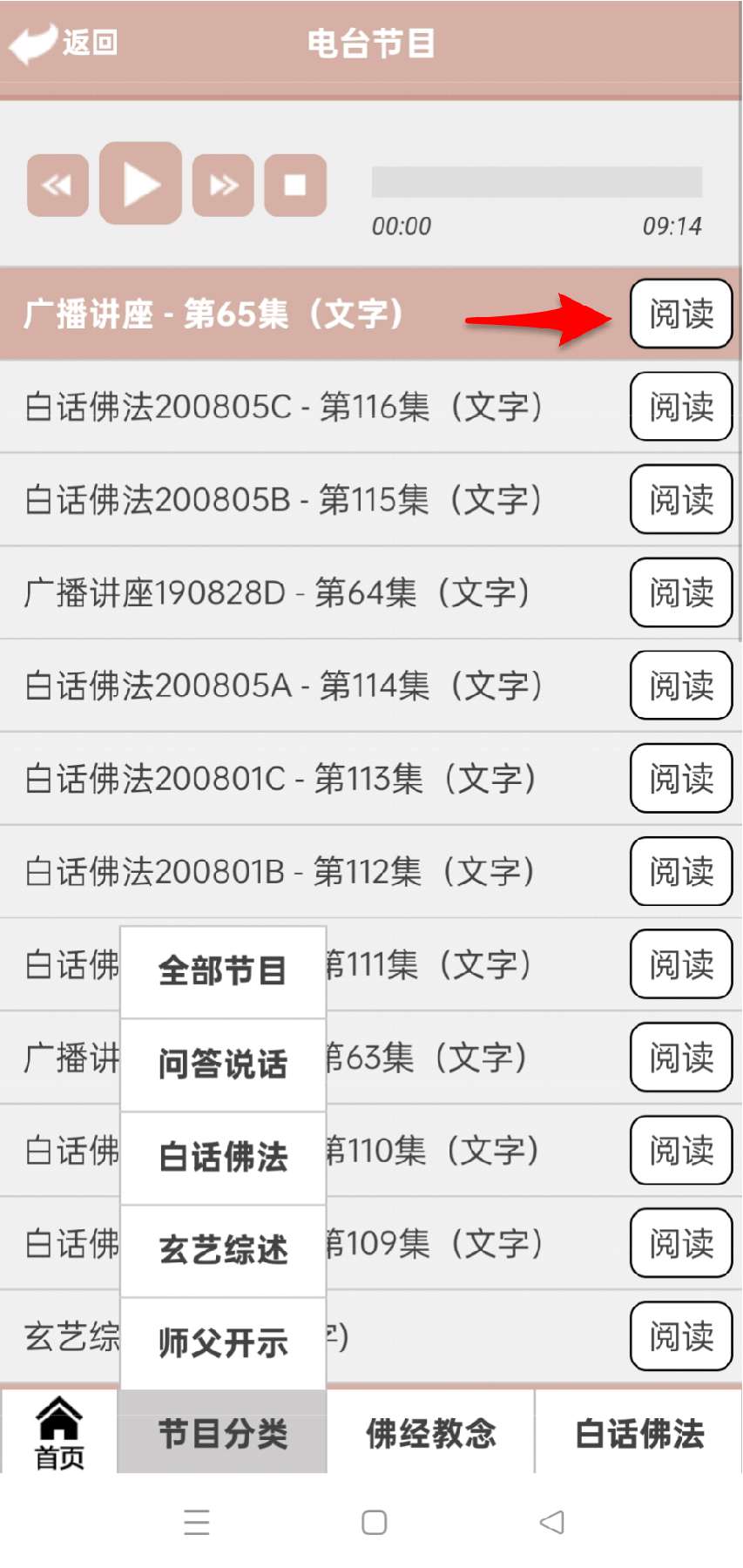Choose 师父开示 category
The height and width of the screenshot is (1568, 743).
coord(223,1344)
